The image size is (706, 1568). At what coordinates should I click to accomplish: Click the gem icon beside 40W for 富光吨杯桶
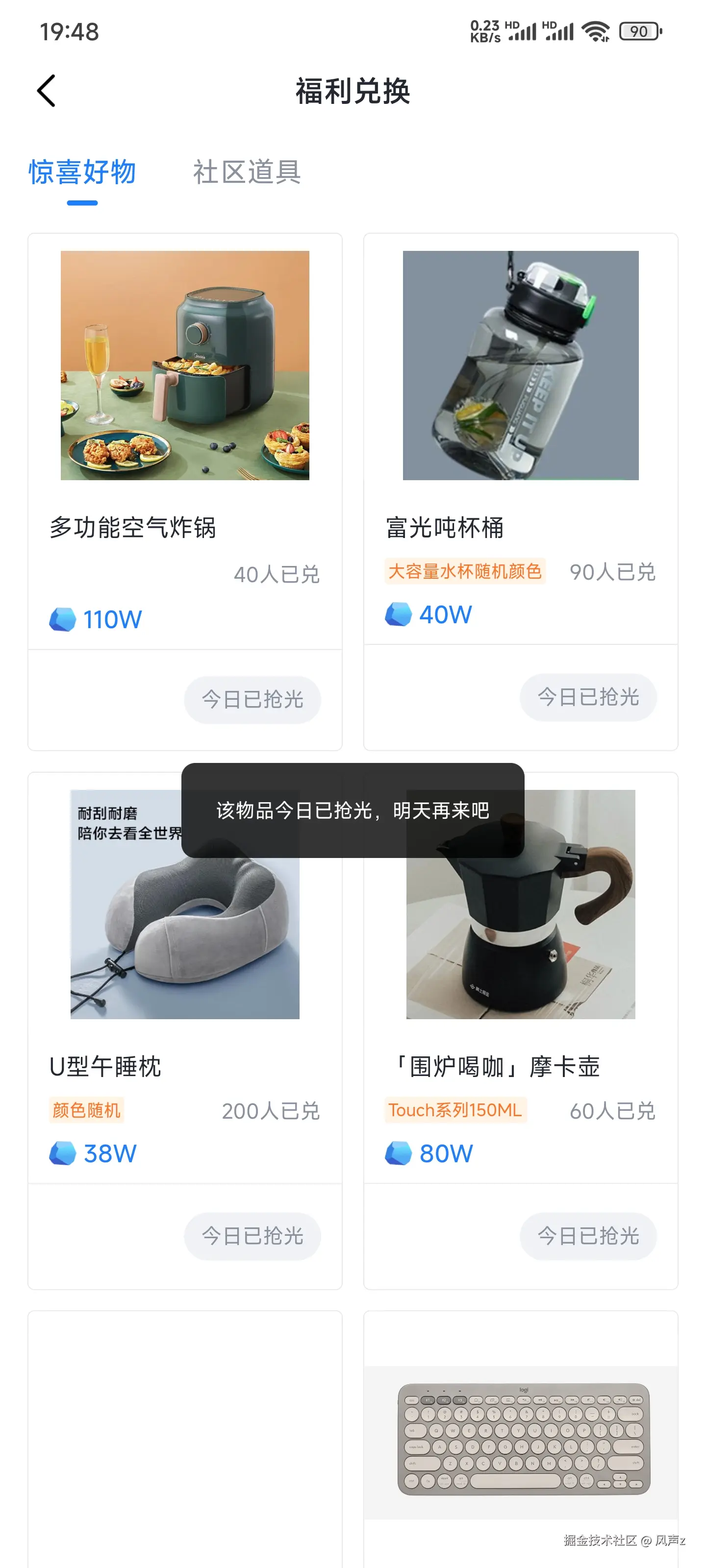point(399,613)
